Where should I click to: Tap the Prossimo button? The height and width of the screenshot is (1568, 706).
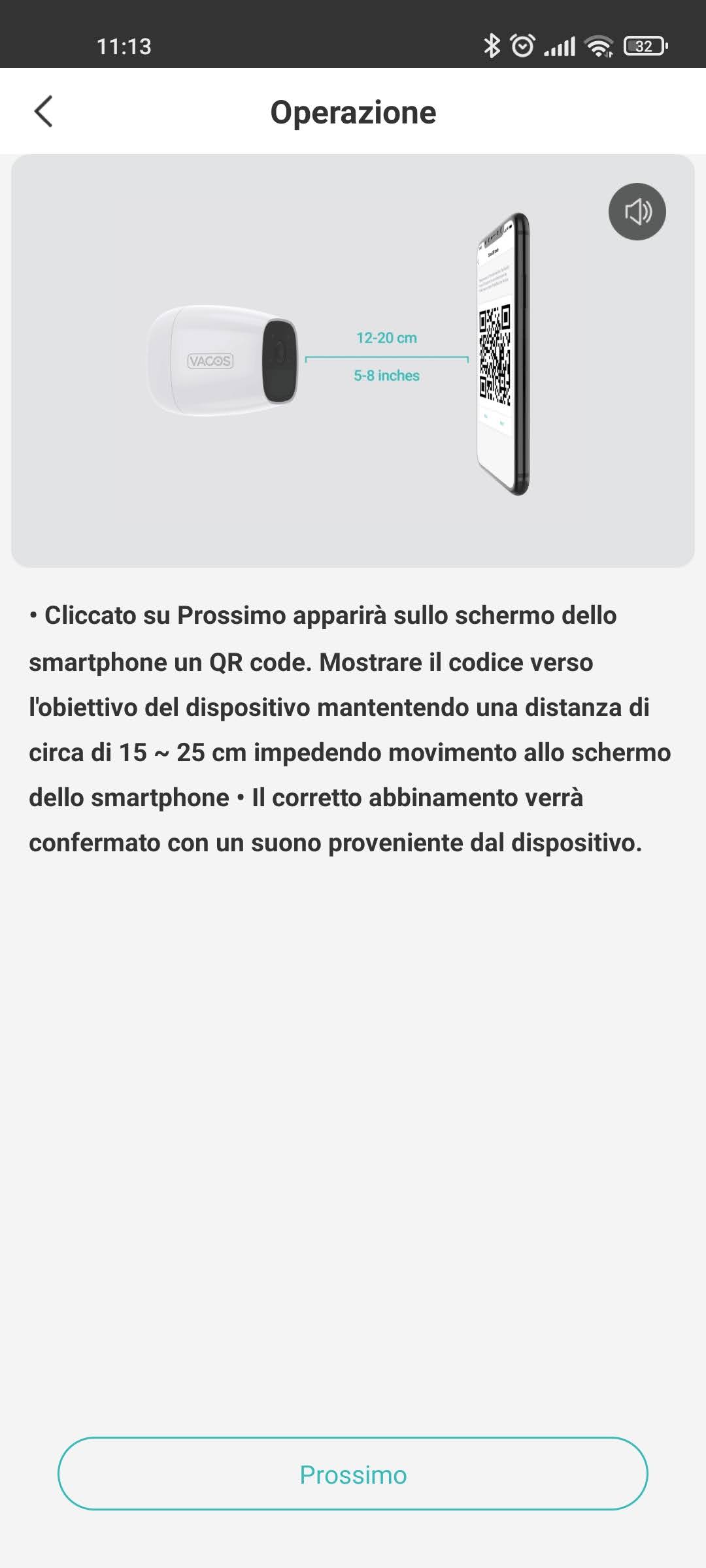click(x=353, y=1474)
